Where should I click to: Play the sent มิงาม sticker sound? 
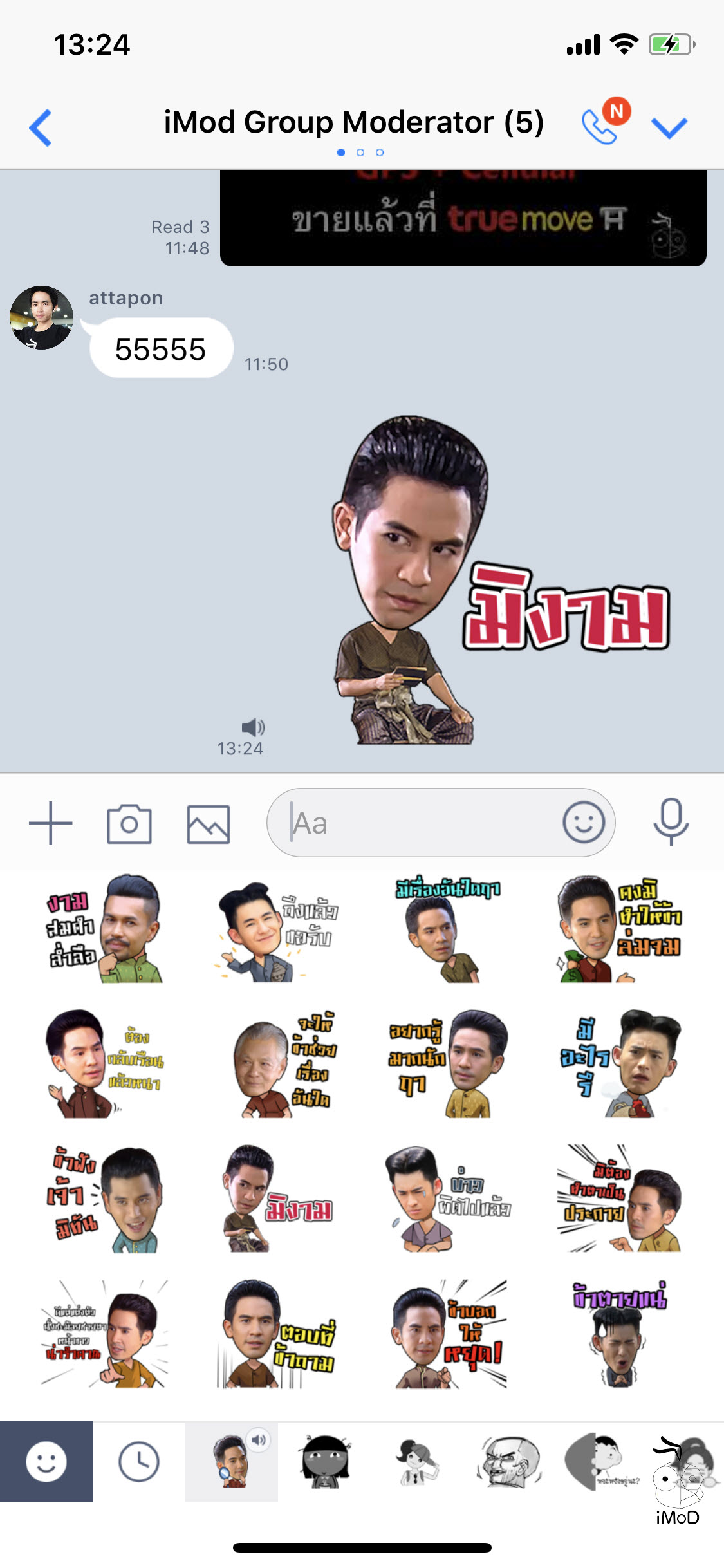click(253, 727)
